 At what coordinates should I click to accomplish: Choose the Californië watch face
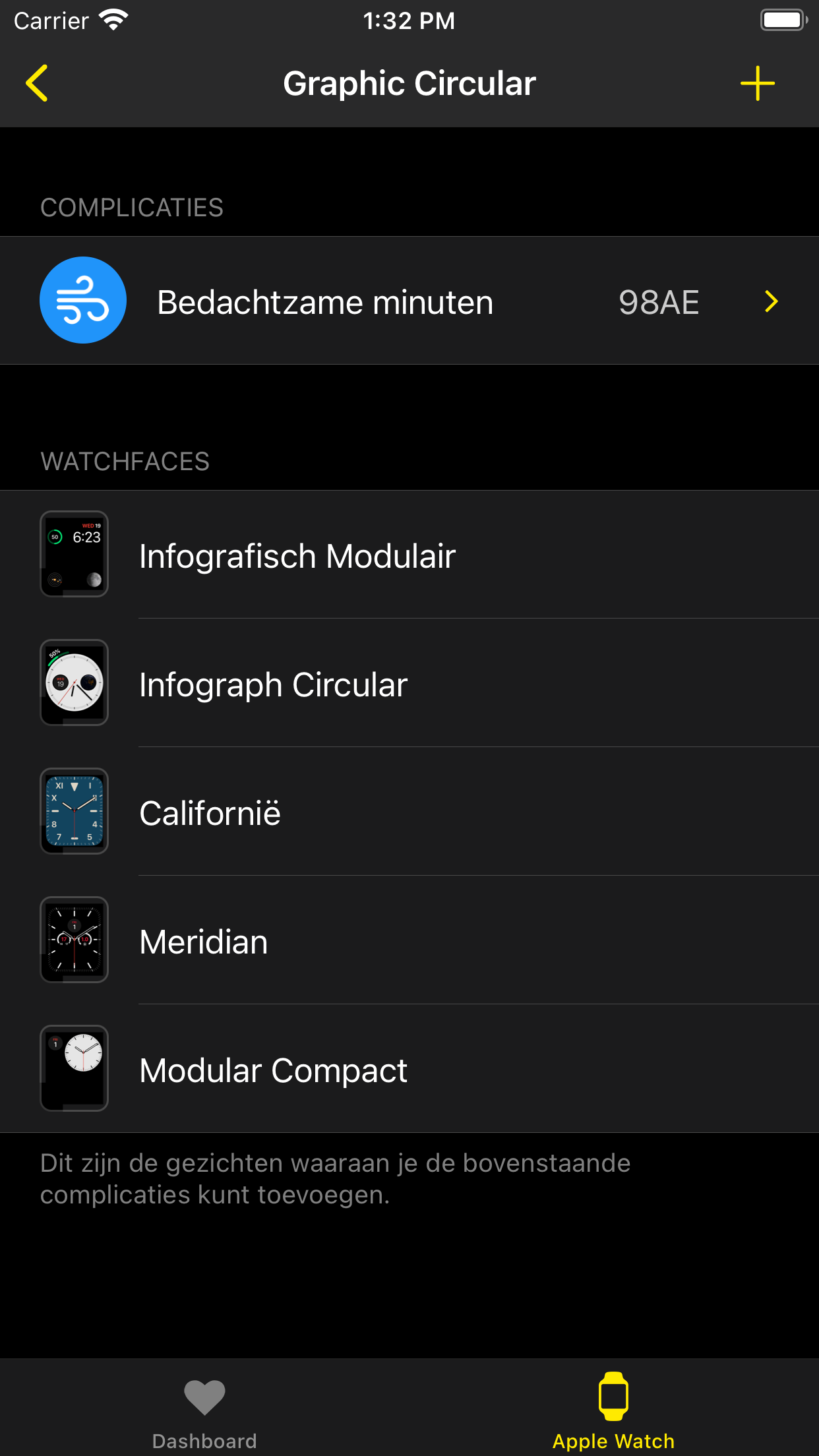tap(409, 812)
